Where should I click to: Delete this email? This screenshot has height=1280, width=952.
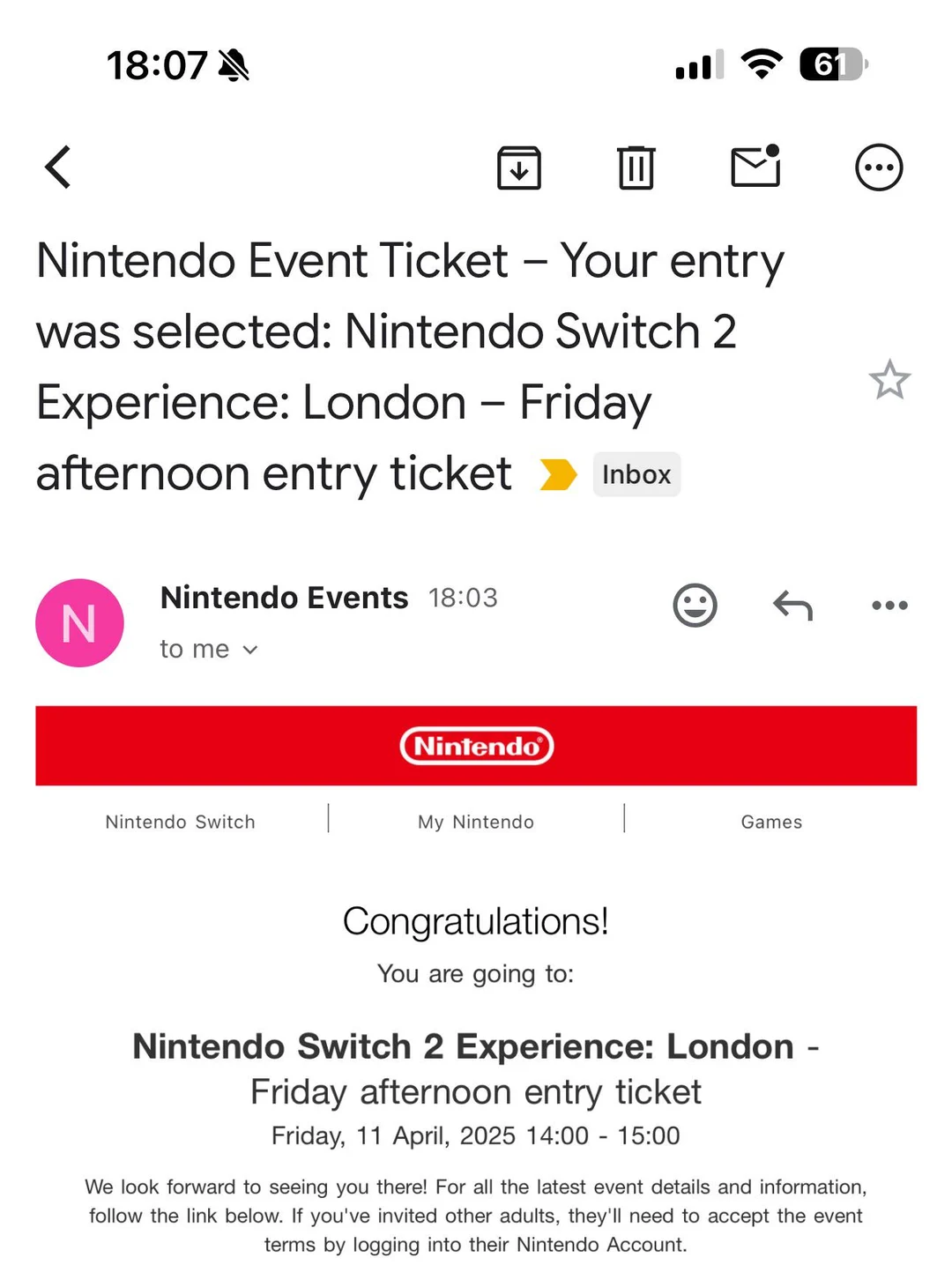pos(636,167)
